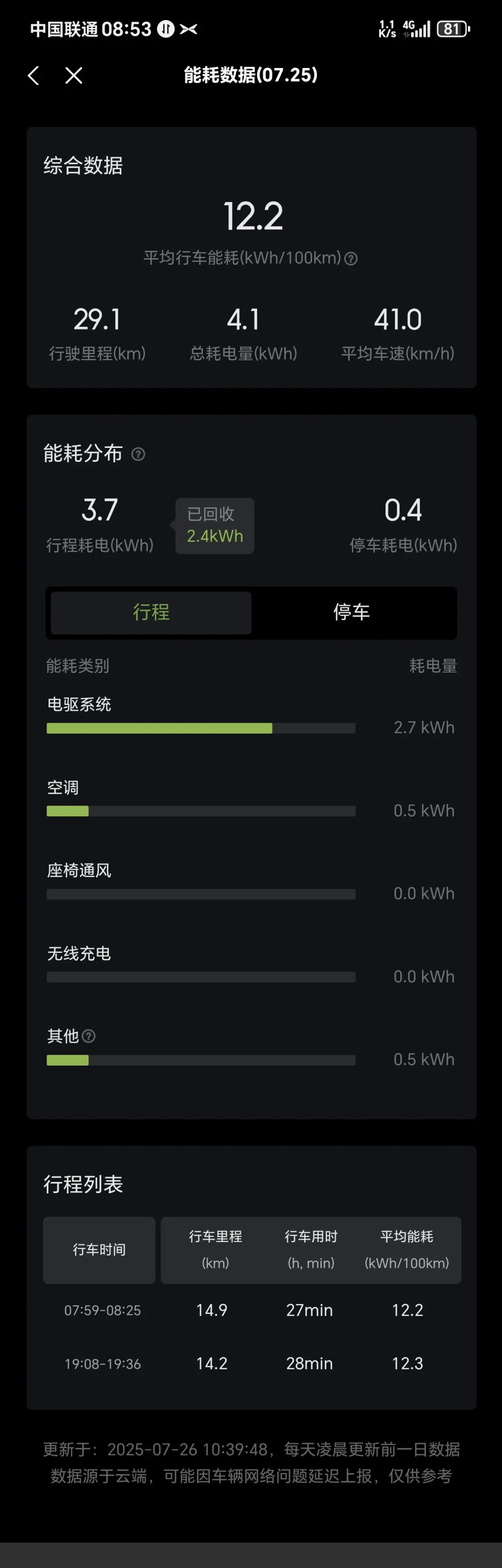
Task: Switch to the 停车 tab
Action: coord(351,612)
